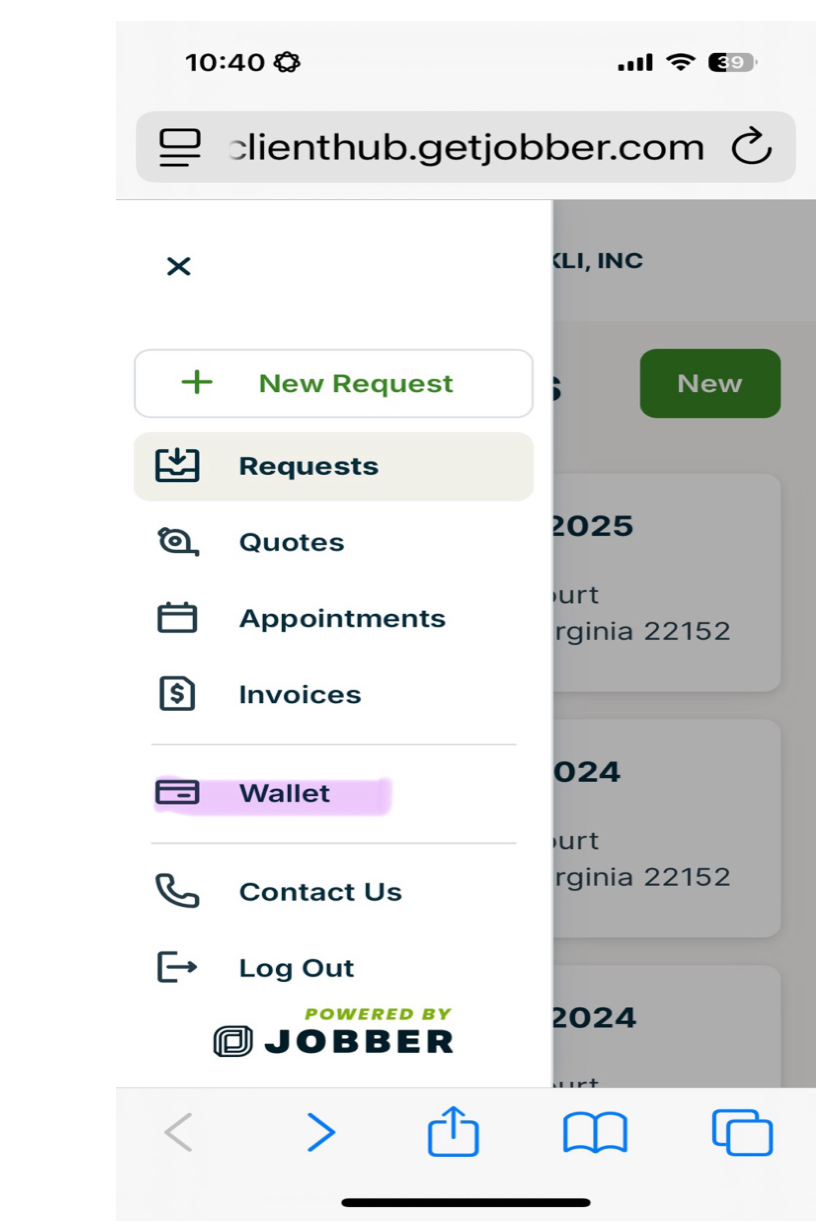
Task: Open the Wallet page
Action: (284, 793)
